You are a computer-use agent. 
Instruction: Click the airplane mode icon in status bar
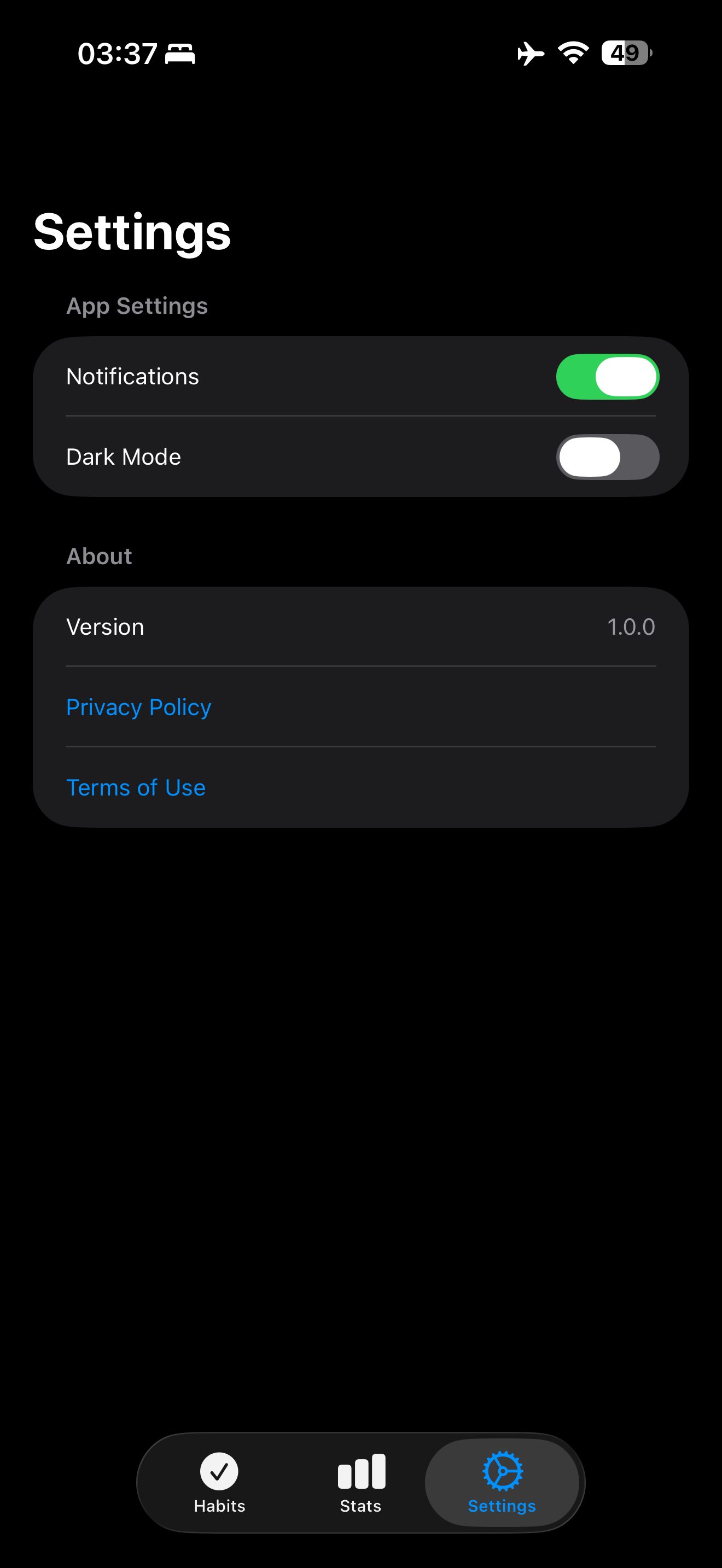(x=529, y=54)
